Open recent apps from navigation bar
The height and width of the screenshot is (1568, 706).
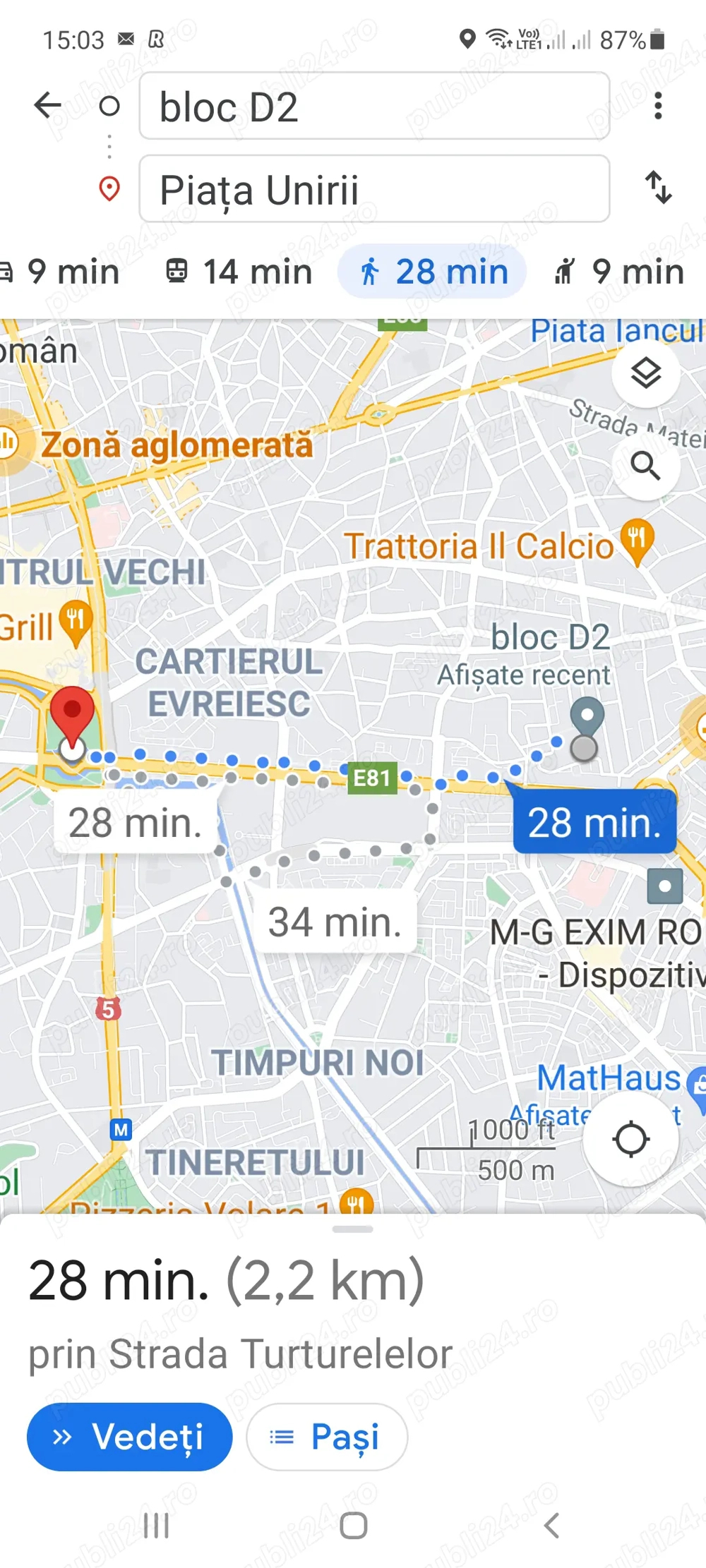click(156, 1526)
